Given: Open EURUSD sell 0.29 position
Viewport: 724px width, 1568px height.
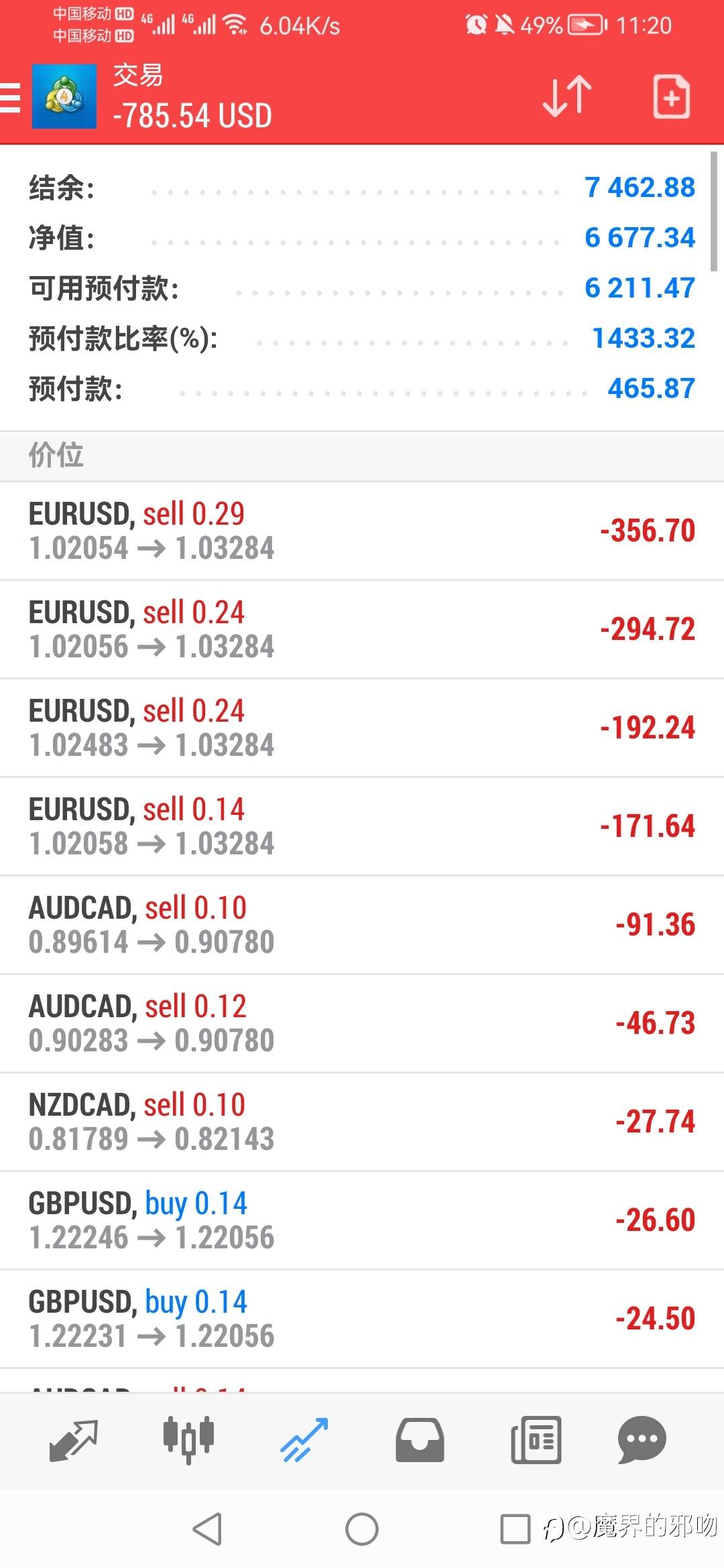Looking at the screenshot, I should pos(362,531).
